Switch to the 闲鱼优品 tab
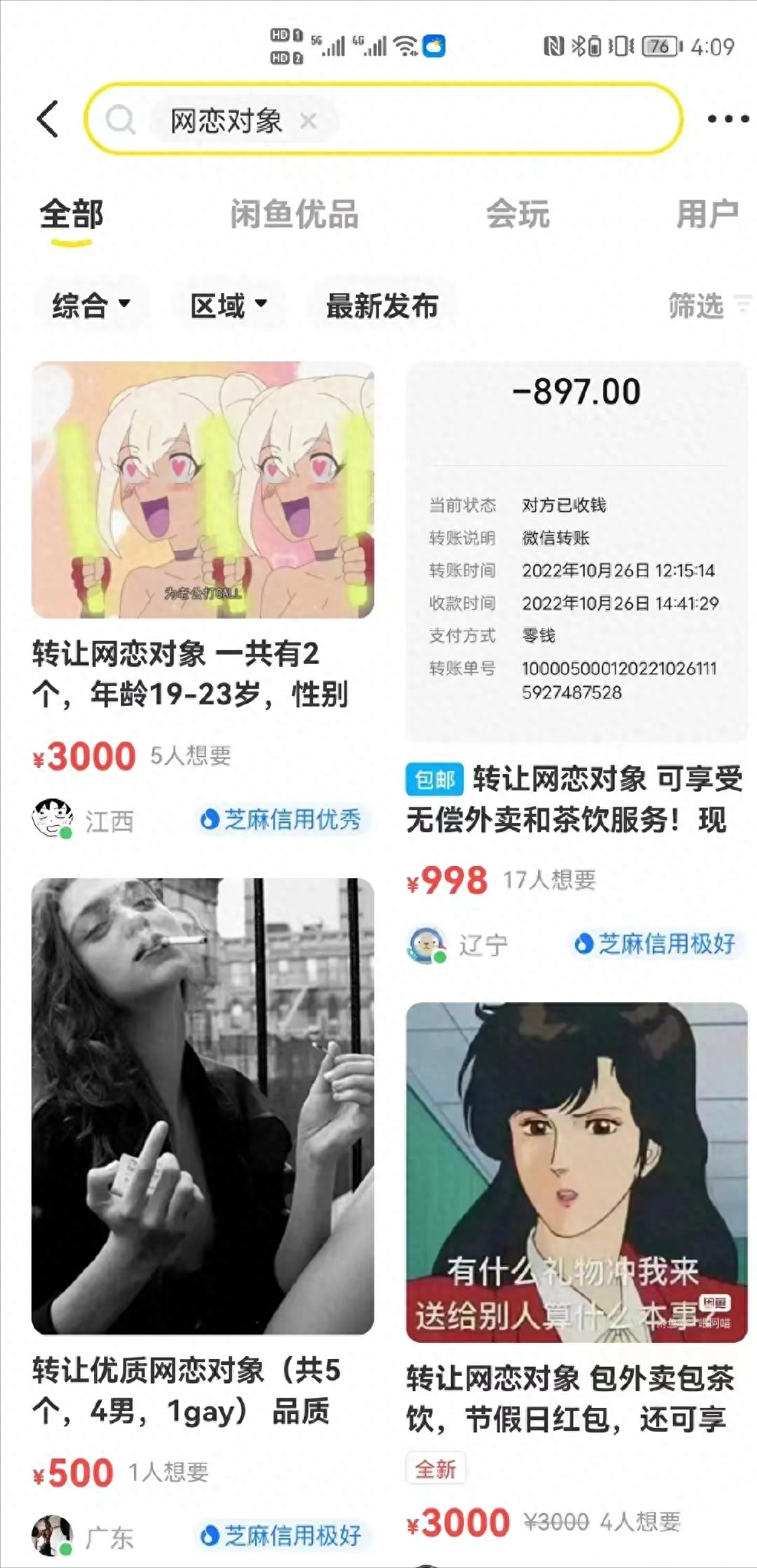This screenshot has width=757, height=1568. point(295,214)
